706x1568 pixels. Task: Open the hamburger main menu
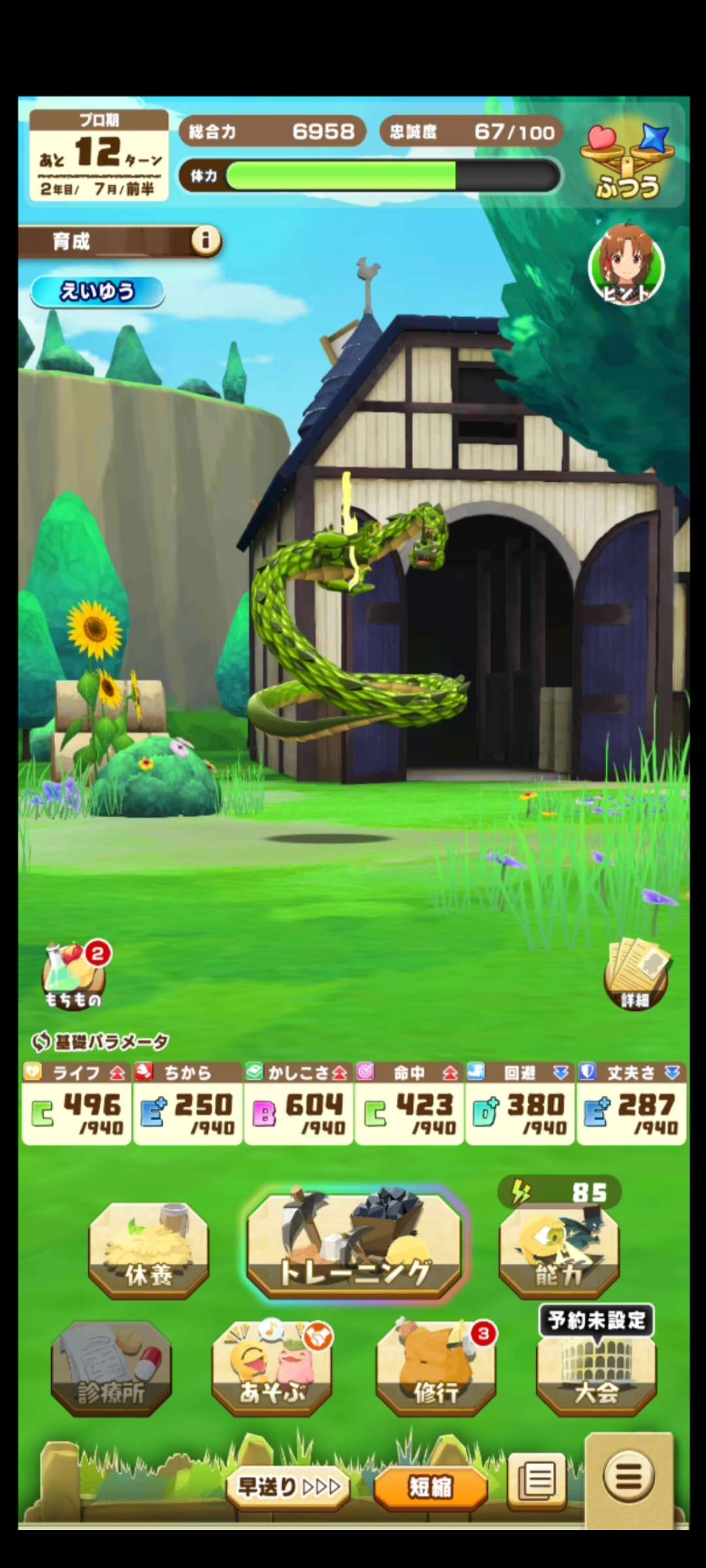click(x=628, y=1476)
